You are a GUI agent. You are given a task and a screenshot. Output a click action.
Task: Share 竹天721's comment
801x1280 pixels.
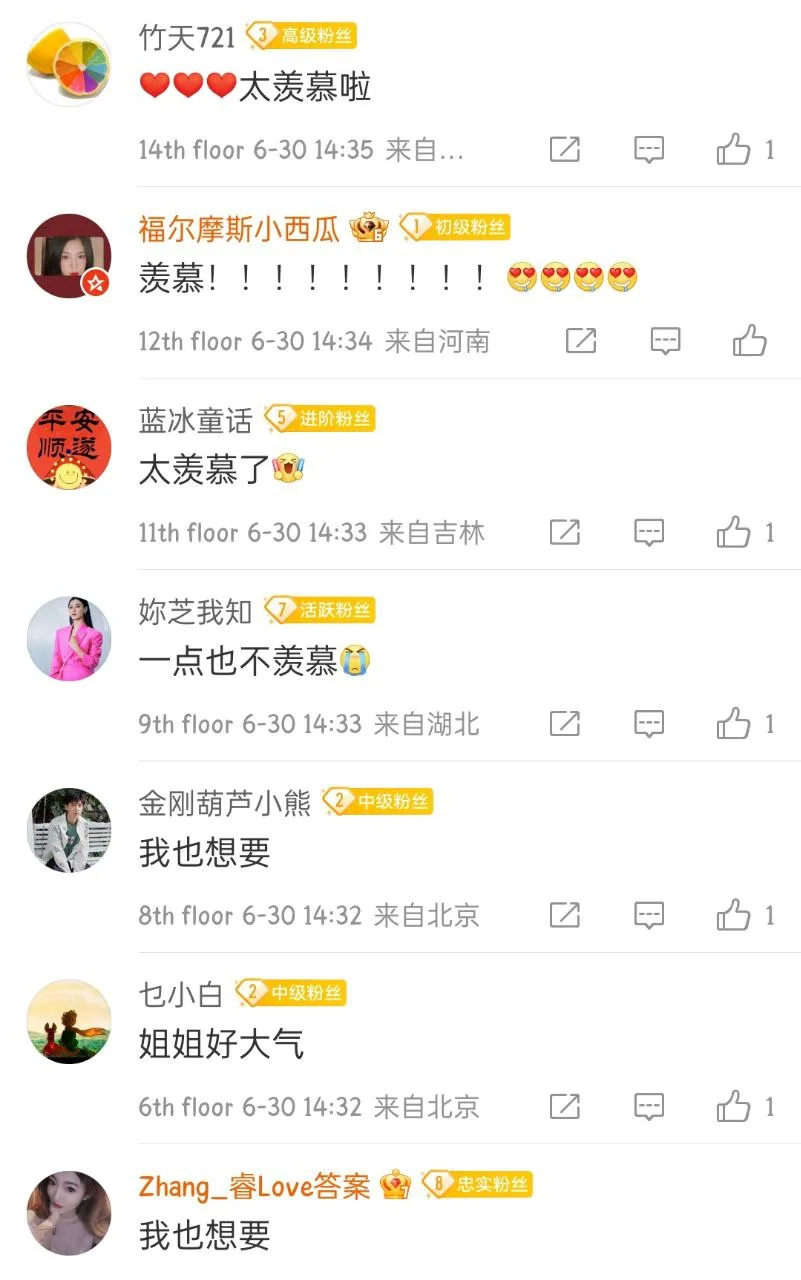565,150
